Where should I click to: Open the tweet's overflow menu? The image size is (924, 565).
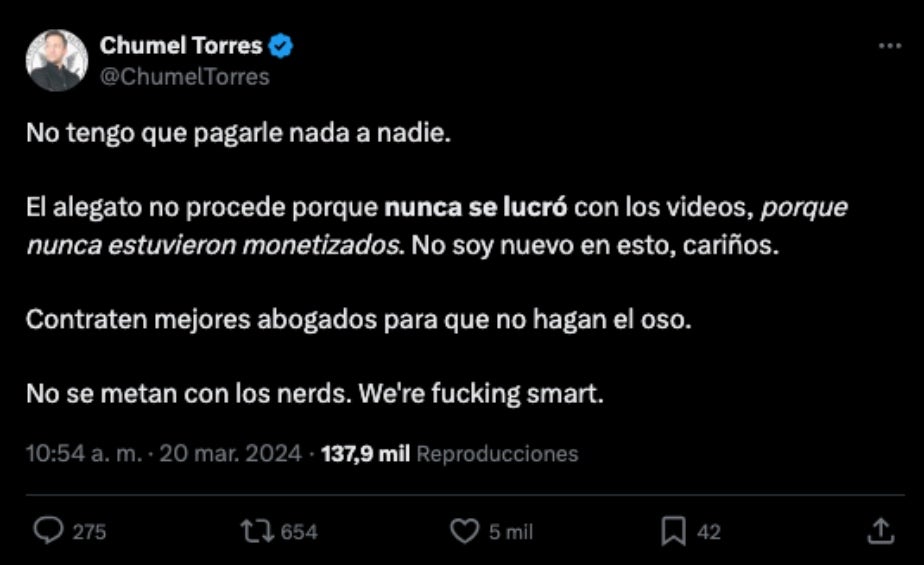tap(888, 46)
